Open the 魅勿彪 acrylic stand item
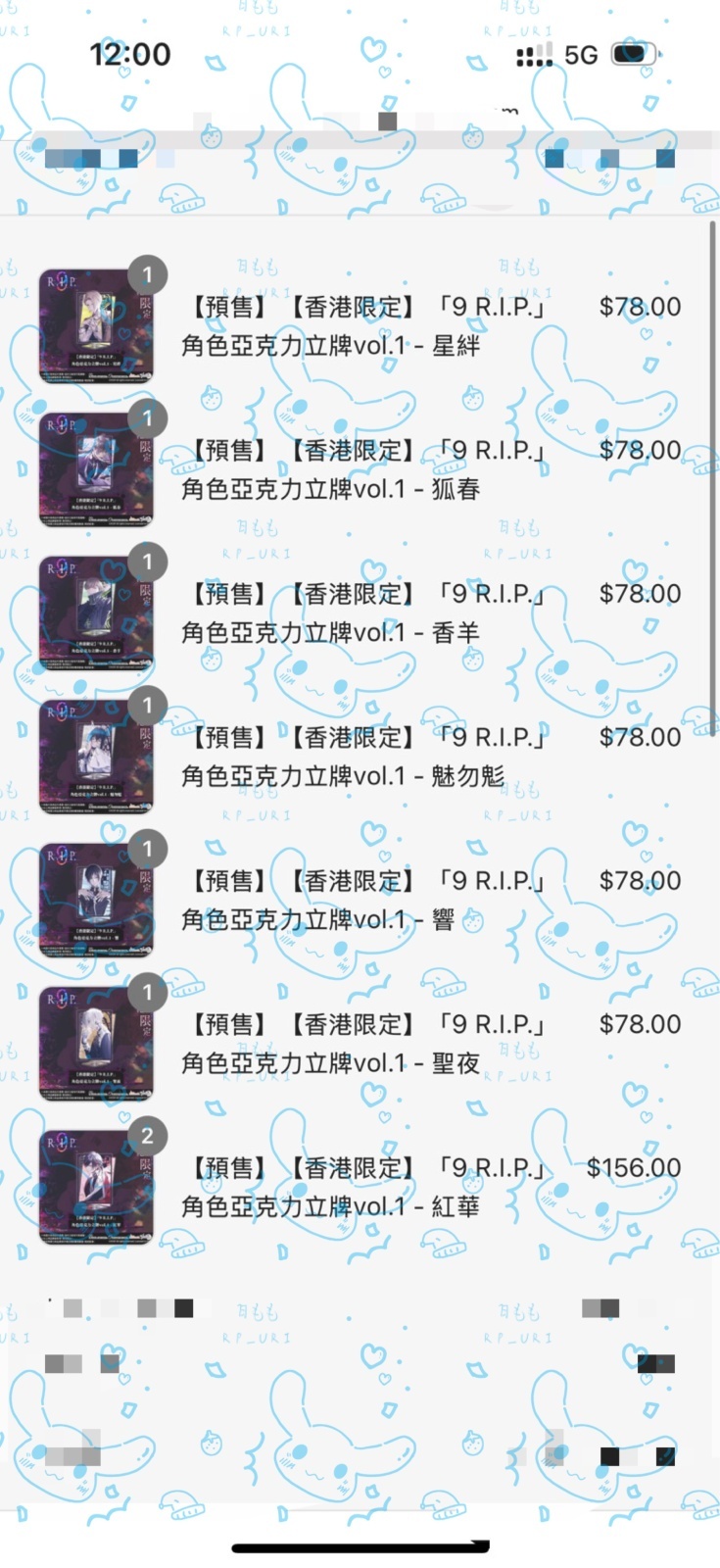Viewport: 720px width, 1568px height. [362, 757]
